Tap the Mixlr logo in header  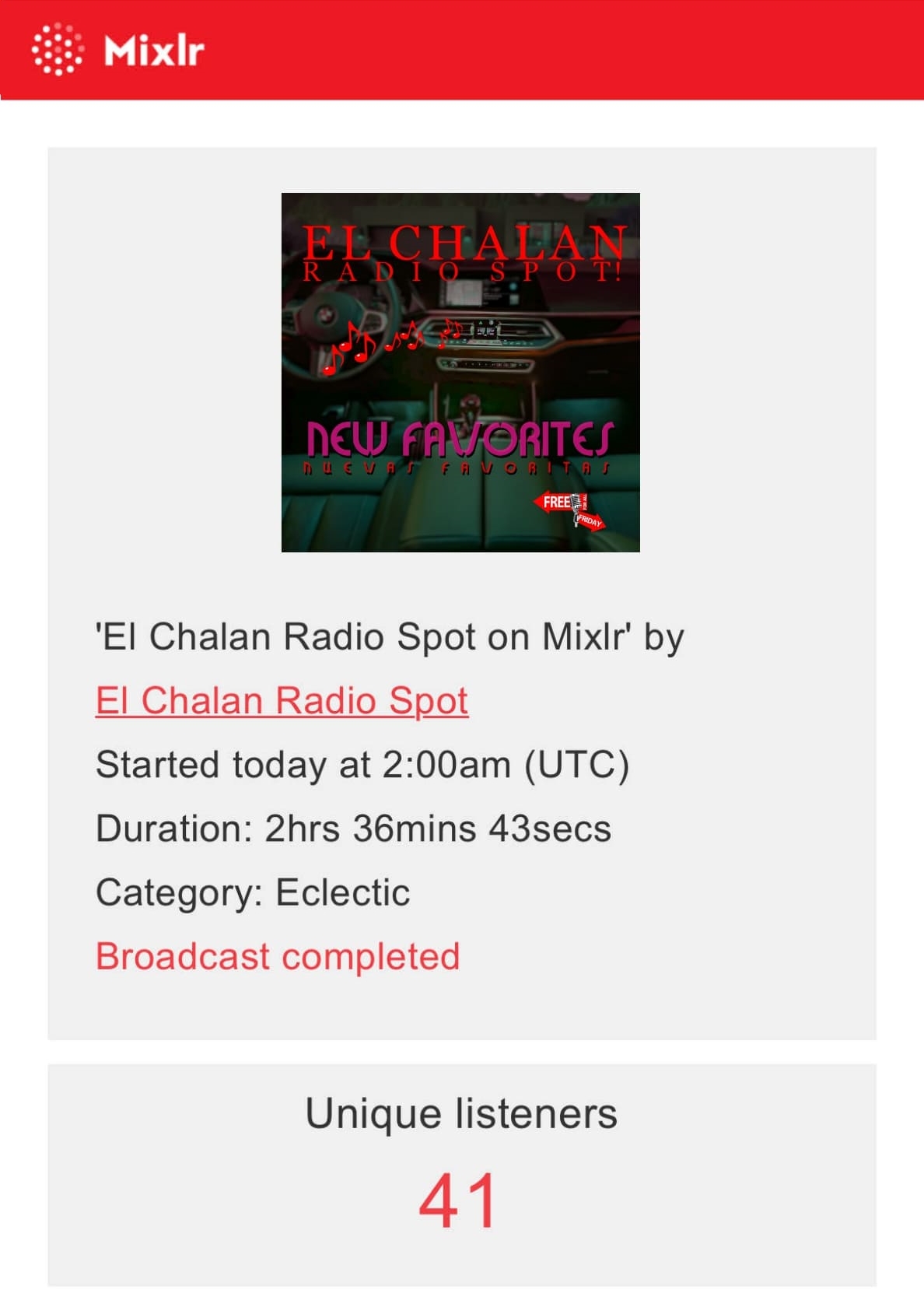coord(118,51)
